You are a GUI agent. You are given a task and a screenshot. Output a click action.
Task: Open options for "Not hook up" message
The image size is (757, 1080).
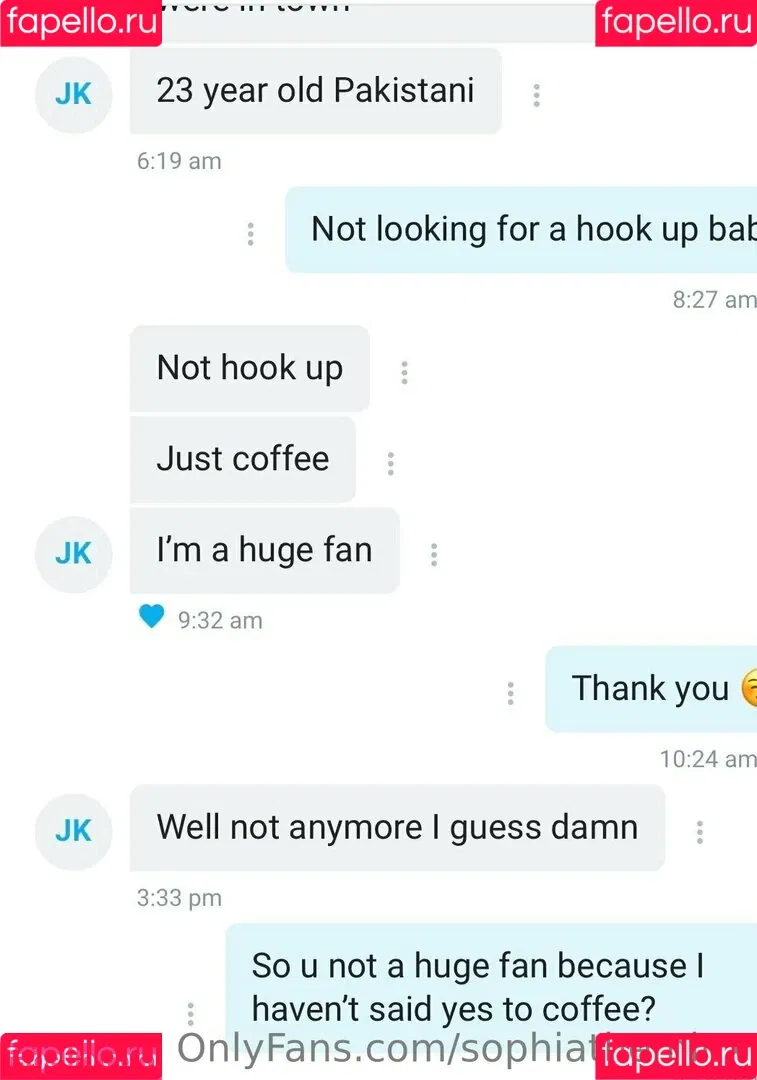tap(404, 373)
